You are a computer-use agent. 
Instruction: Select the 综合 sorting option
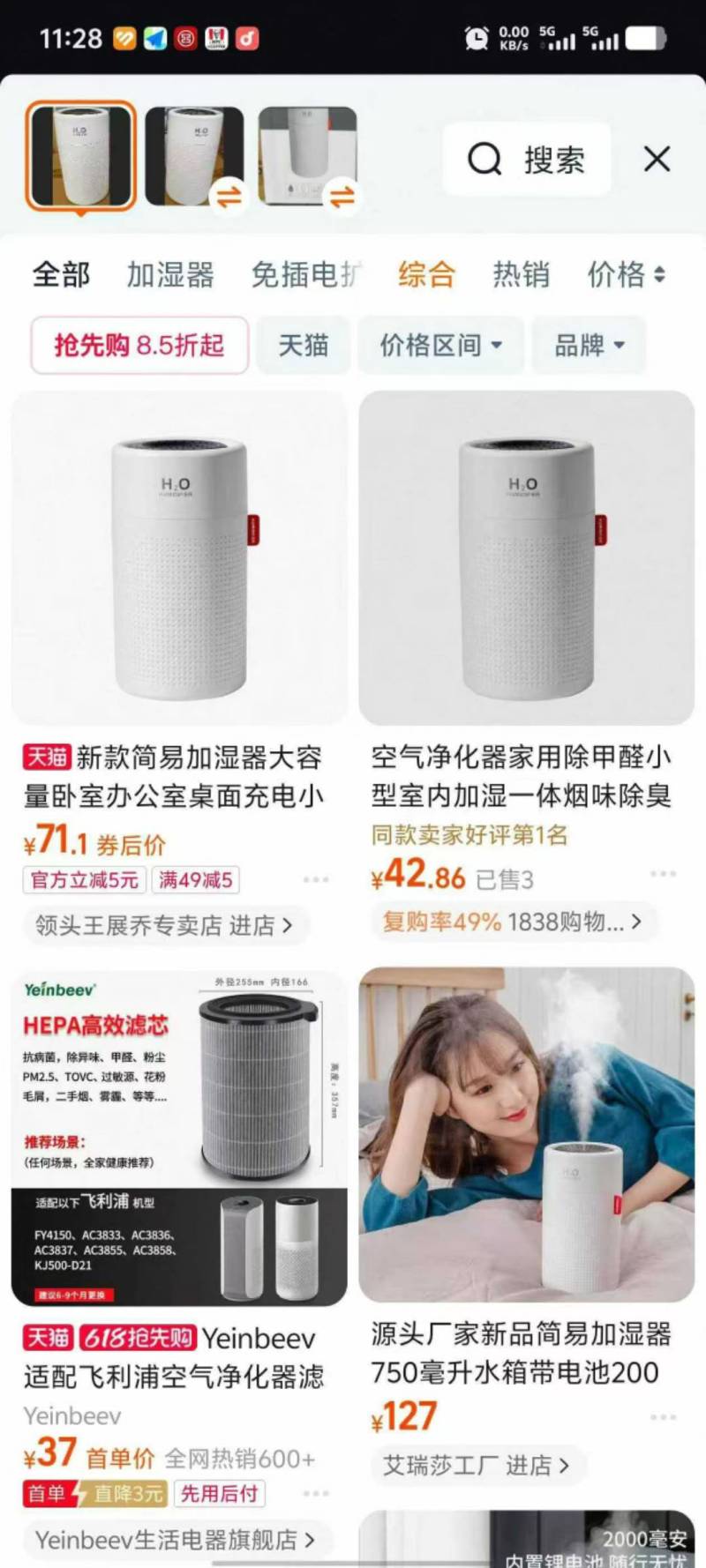pyautogui.click(x=426, y=274)
